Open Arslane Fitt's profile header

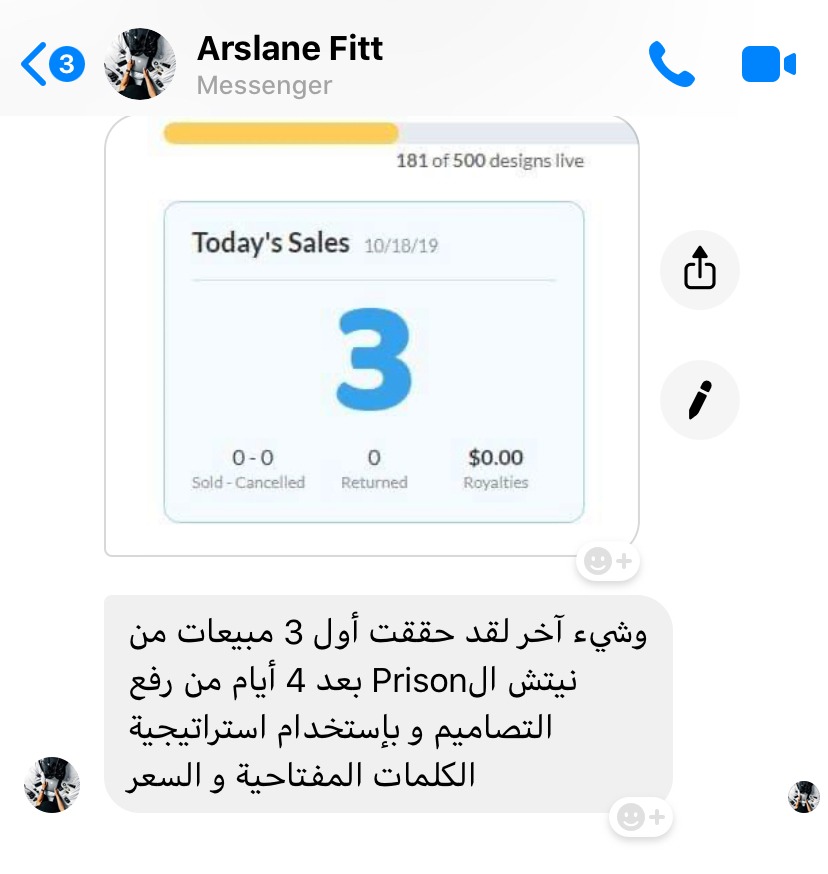coord(289,64)
